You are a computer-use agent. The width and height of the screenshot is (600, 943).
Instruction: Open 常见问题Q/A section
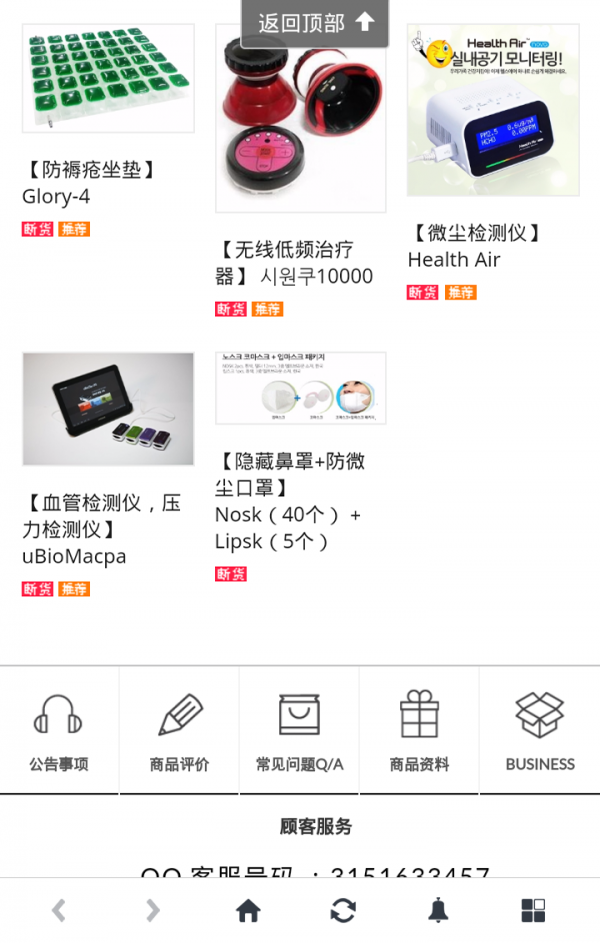299,731
